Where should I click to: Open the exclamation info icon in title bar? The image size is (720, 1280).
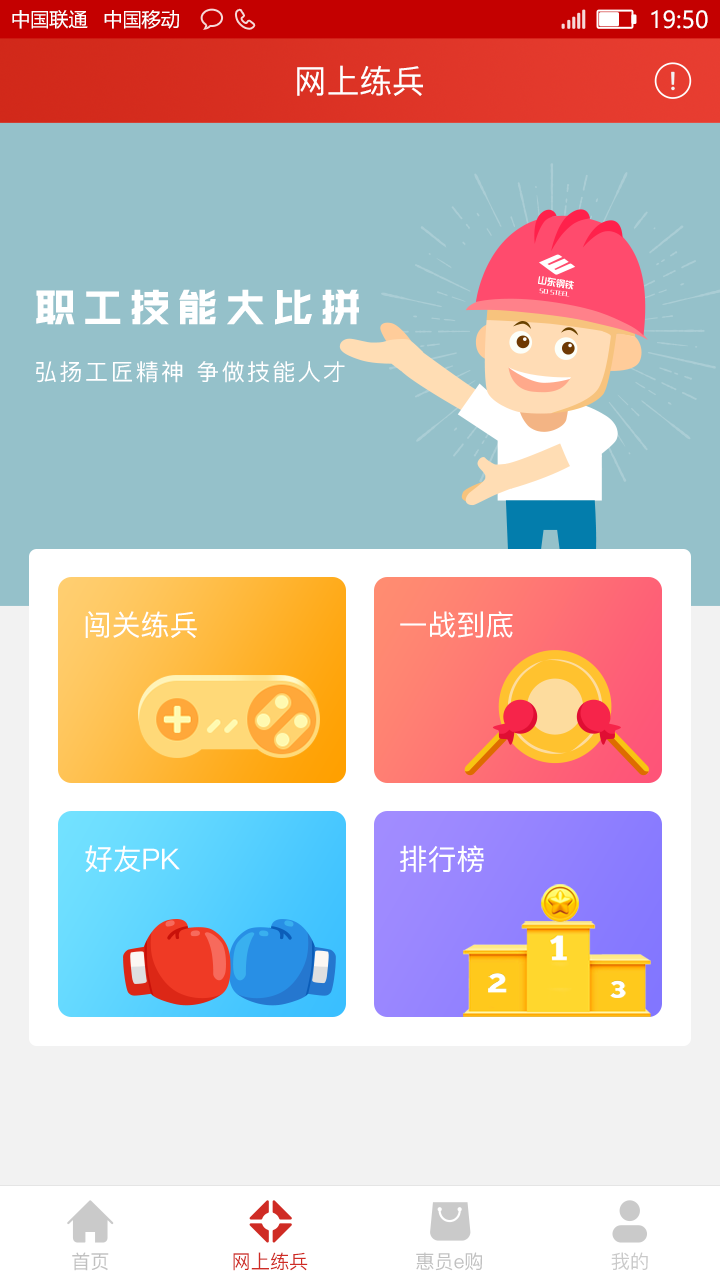(672, 82)
